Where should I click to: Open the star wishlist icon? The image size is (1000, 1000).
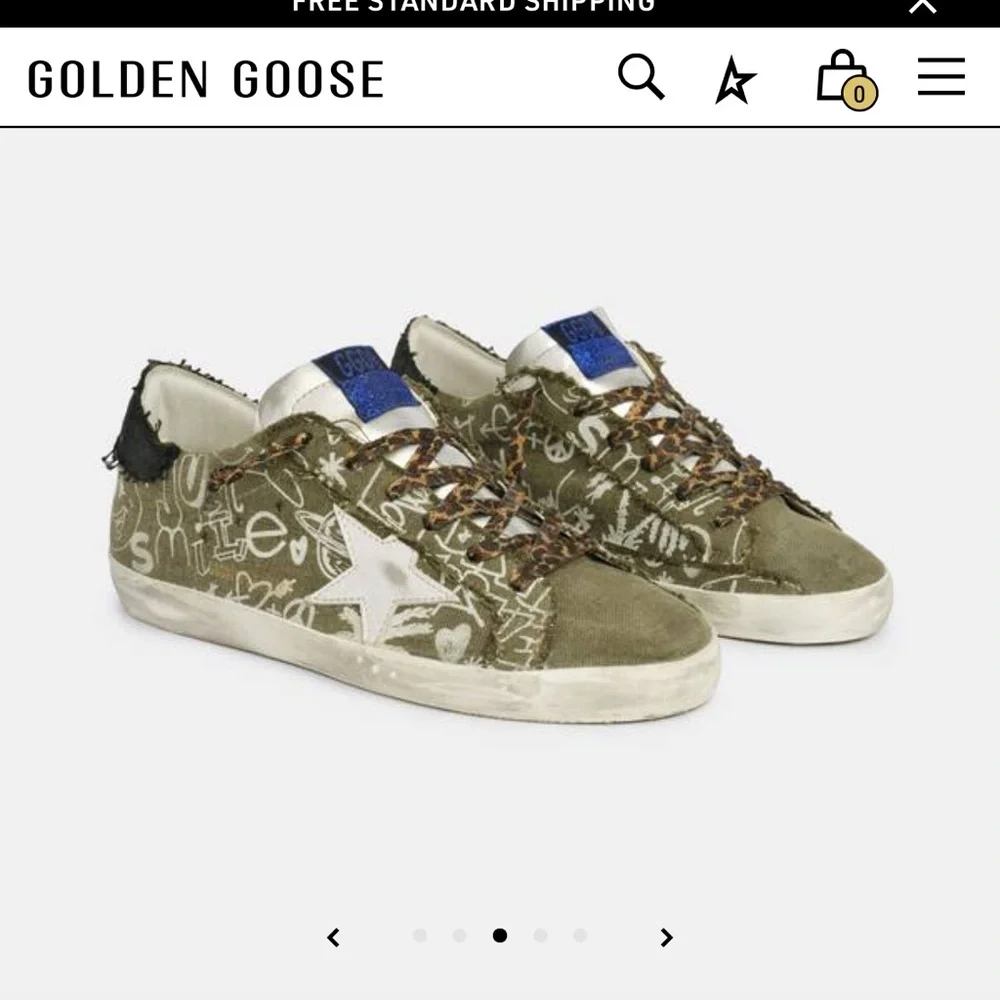(735, 80)
